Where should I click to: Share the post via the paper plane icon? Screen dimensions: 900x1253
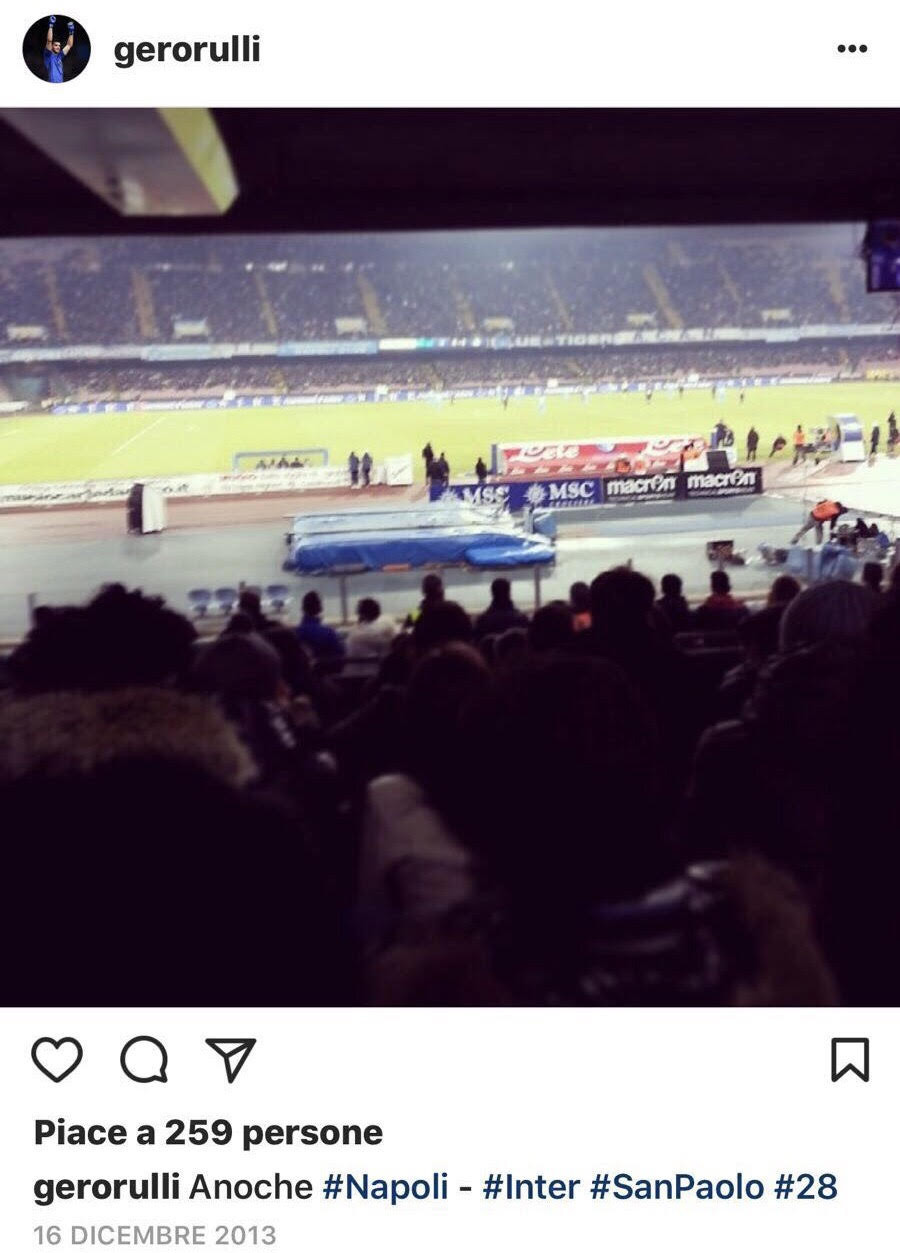click(231, 1059)
